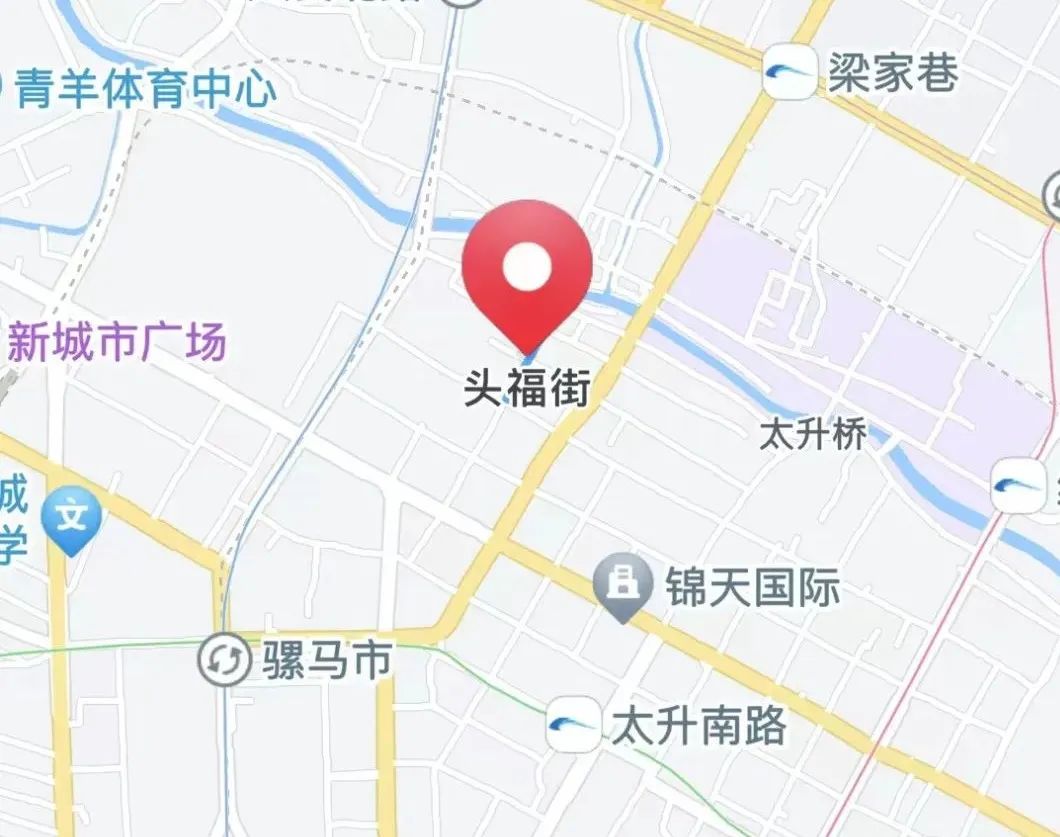The width and height of the screenshot is (1060, 837).
Task: Select the 梁家巷 metro station marker
Action: [790, 72]
